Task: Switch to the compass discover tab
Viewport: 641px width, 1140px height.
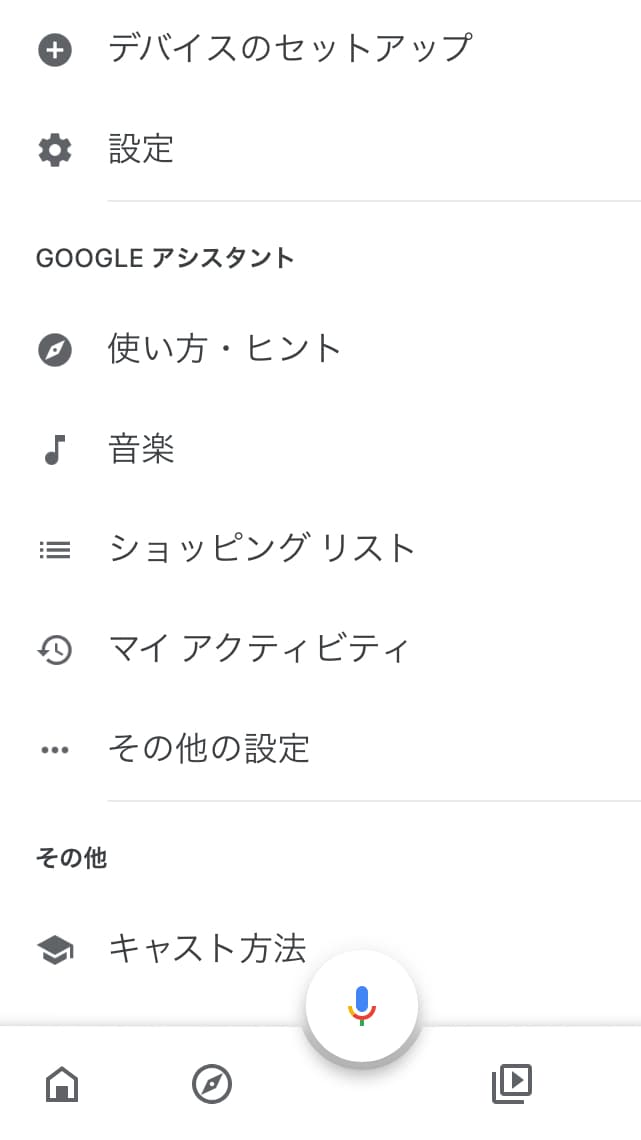Action: 212,1085
